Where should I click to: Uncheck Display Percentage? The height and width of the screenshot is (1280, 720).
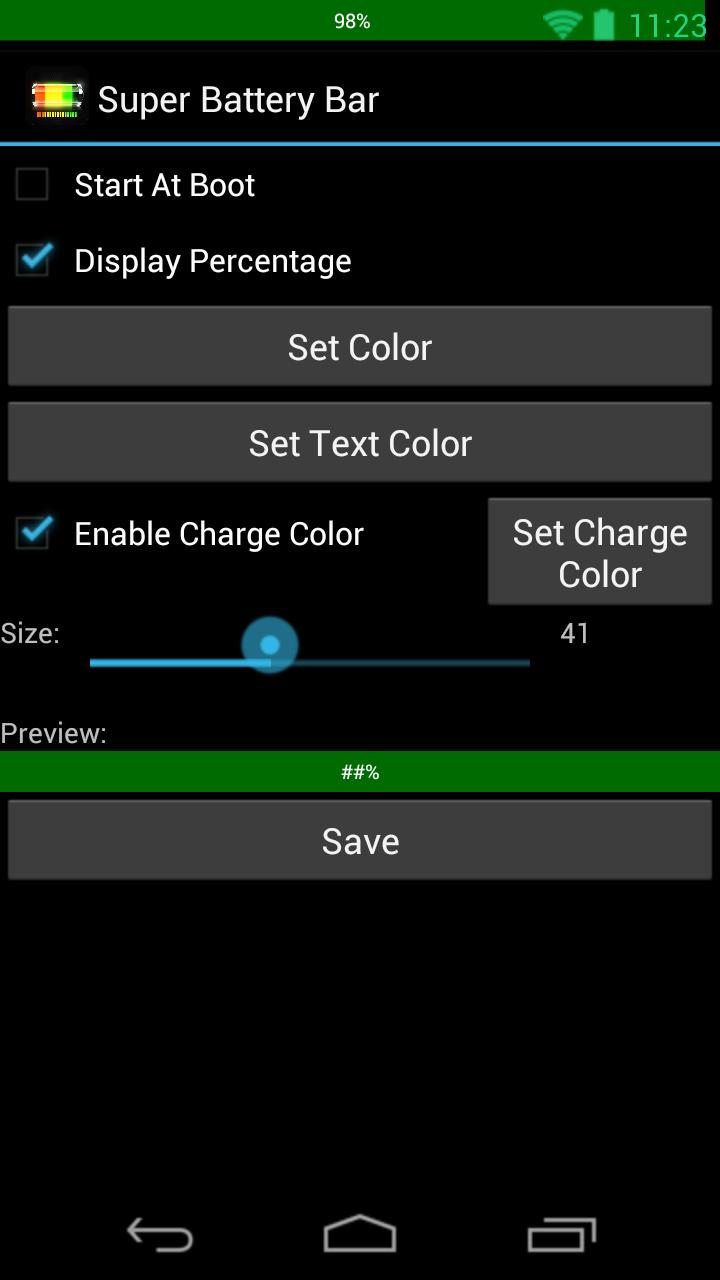tap(33, 261)
